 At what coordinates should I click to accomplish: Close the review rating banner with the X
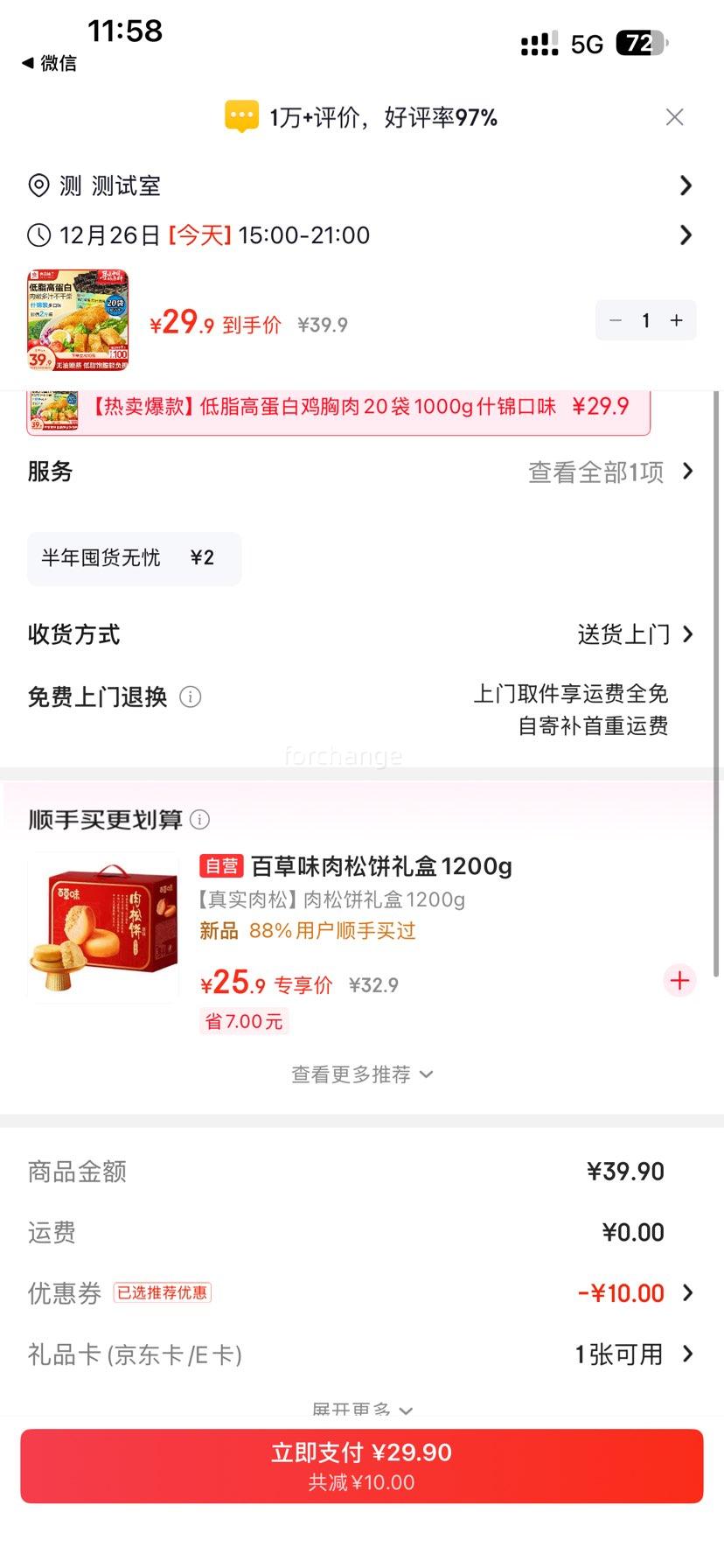tap(674, 116)
